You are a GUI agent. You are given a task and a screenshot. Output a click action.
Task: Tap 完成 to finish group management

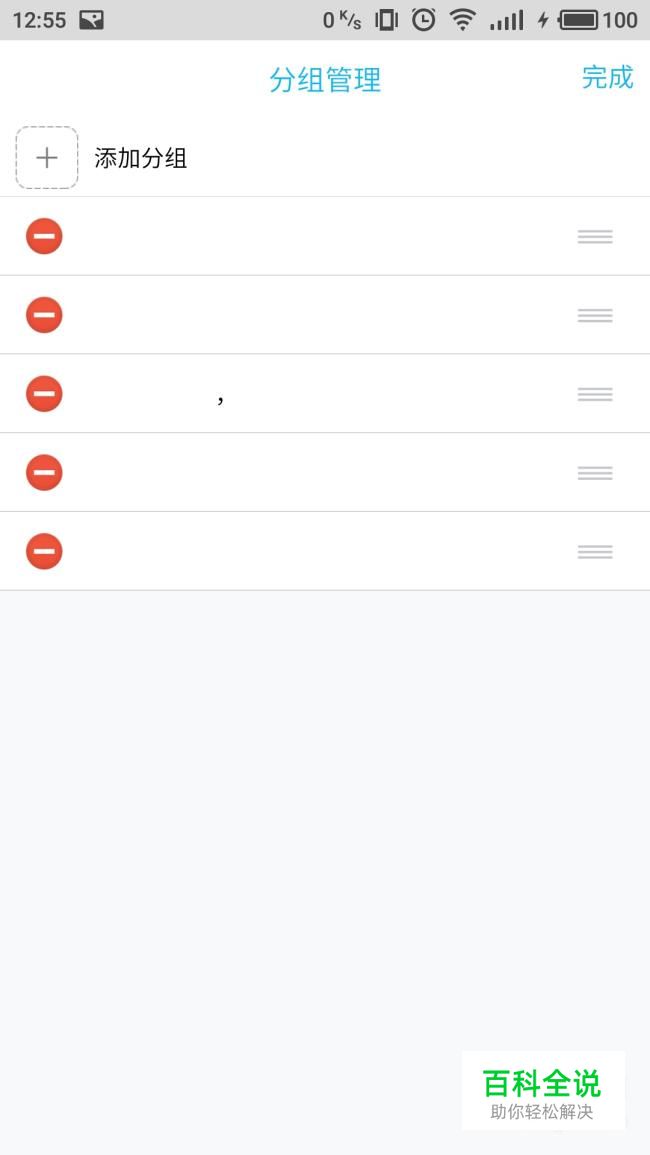point(607,77)
